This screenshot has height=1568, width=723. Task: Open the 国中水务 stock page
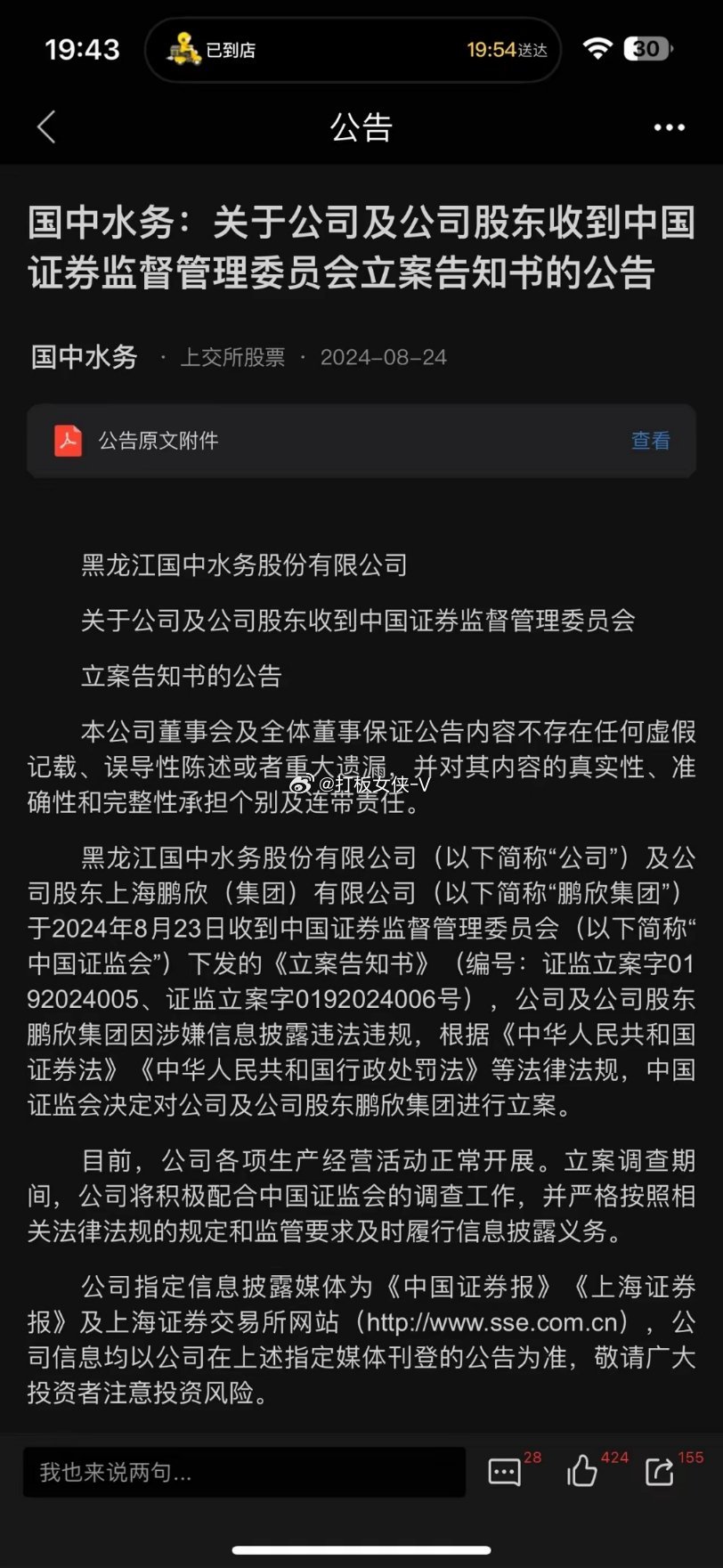pyautogui.click(x=85, y=357)
